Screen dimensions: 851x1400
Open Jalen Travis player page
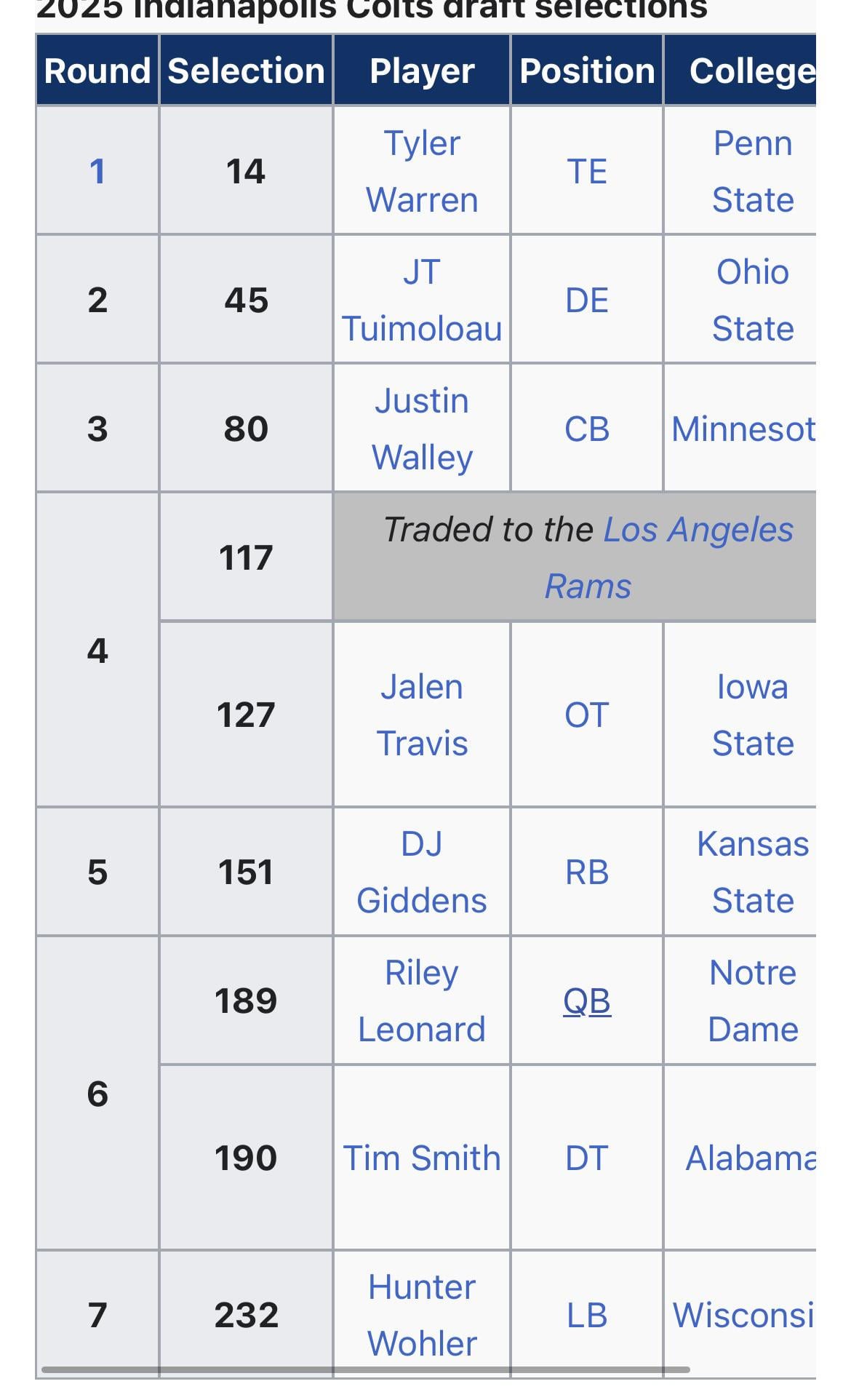(422, 715)
